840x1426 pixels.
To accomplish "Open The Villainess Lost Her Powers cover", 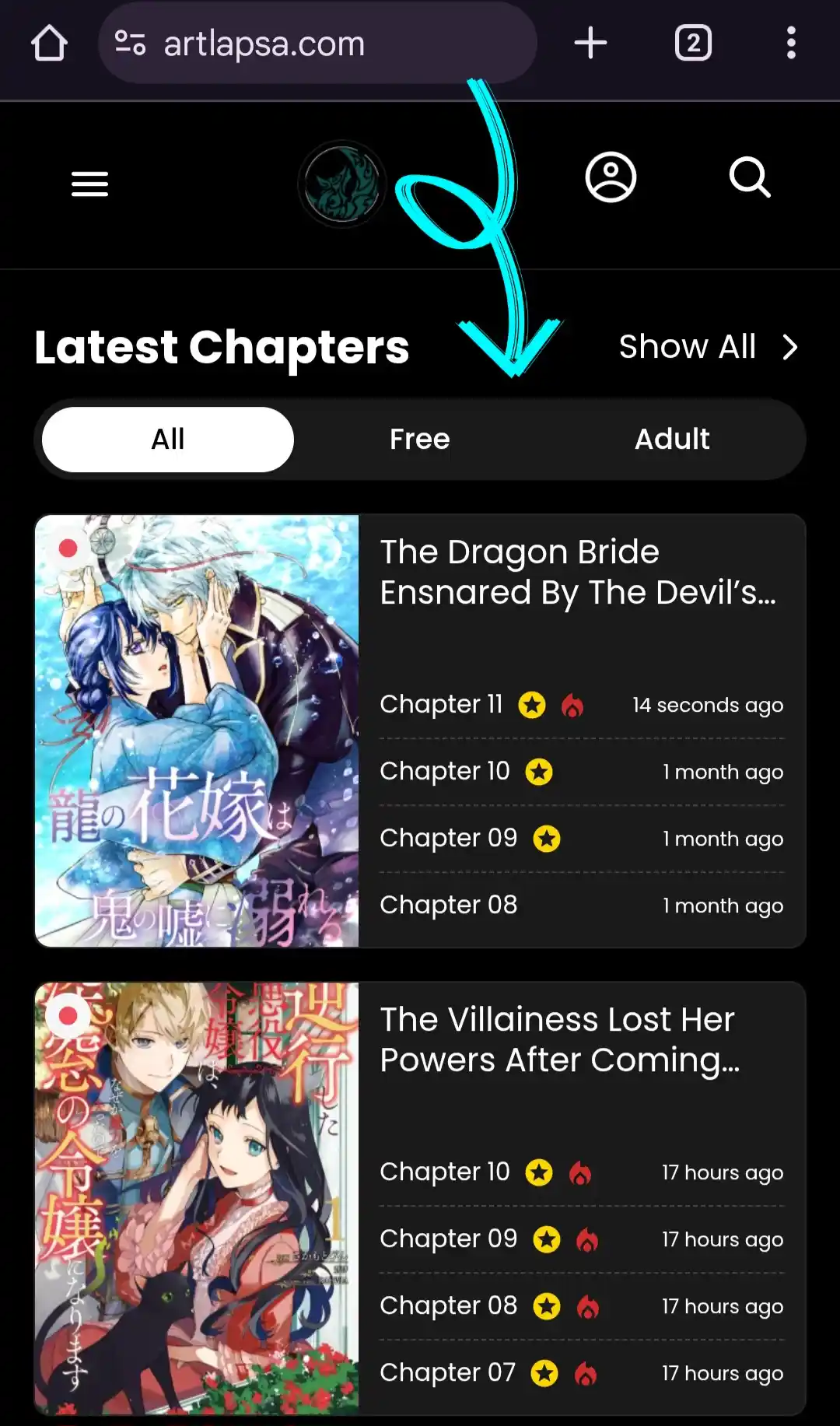I will (x=197, y=1198).
